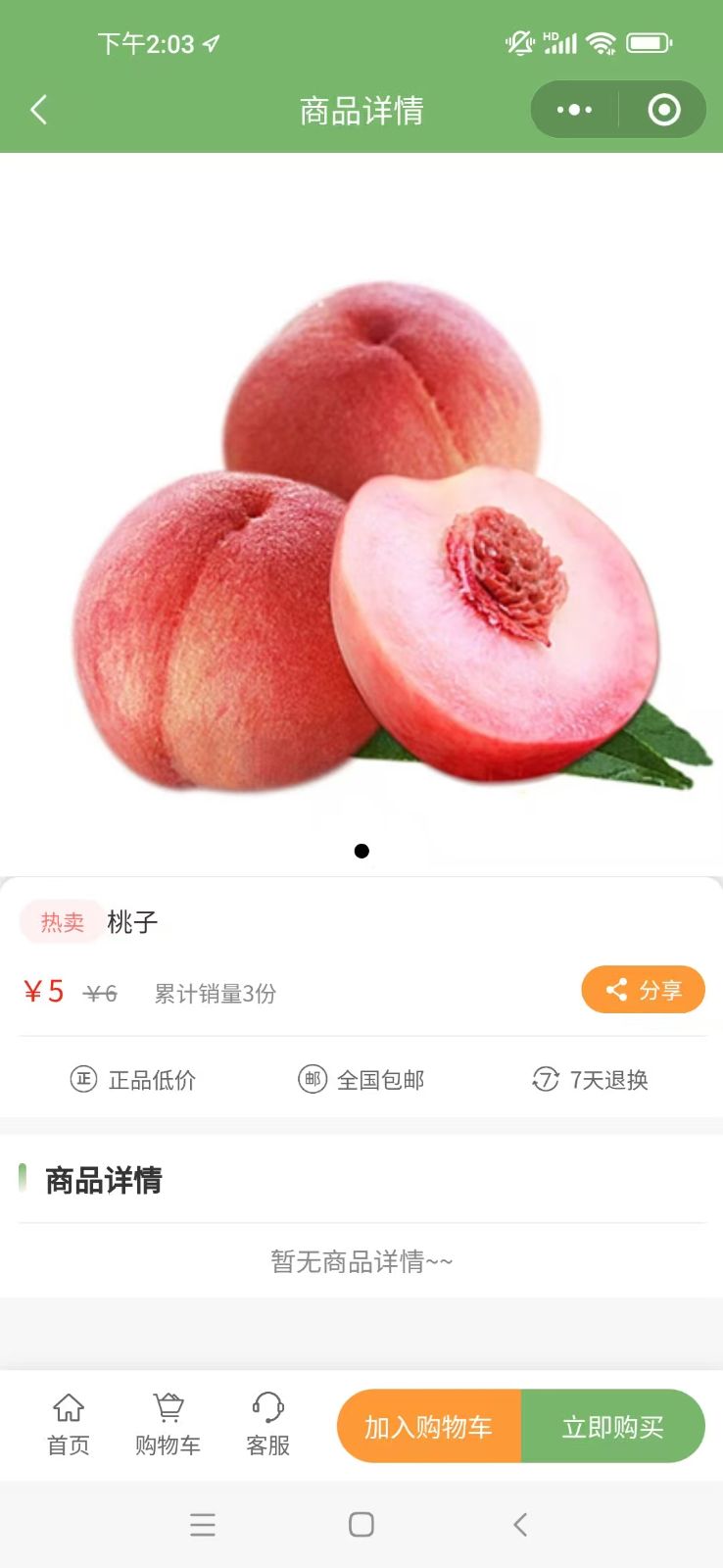Go back from the product detail page
The height and width of the screenshot is (1568, 723).
39,110
